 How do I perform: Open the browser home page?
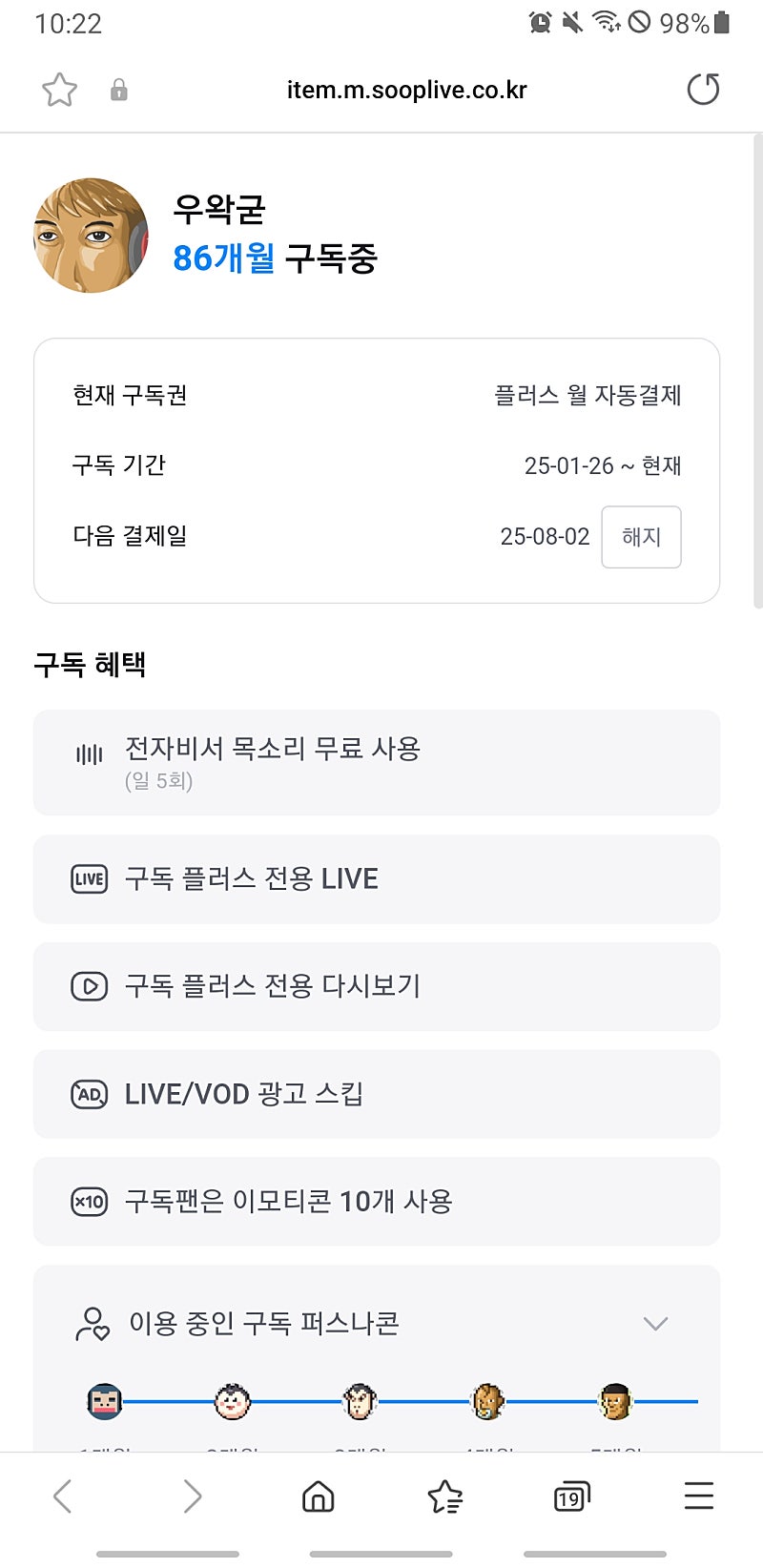318,1496
